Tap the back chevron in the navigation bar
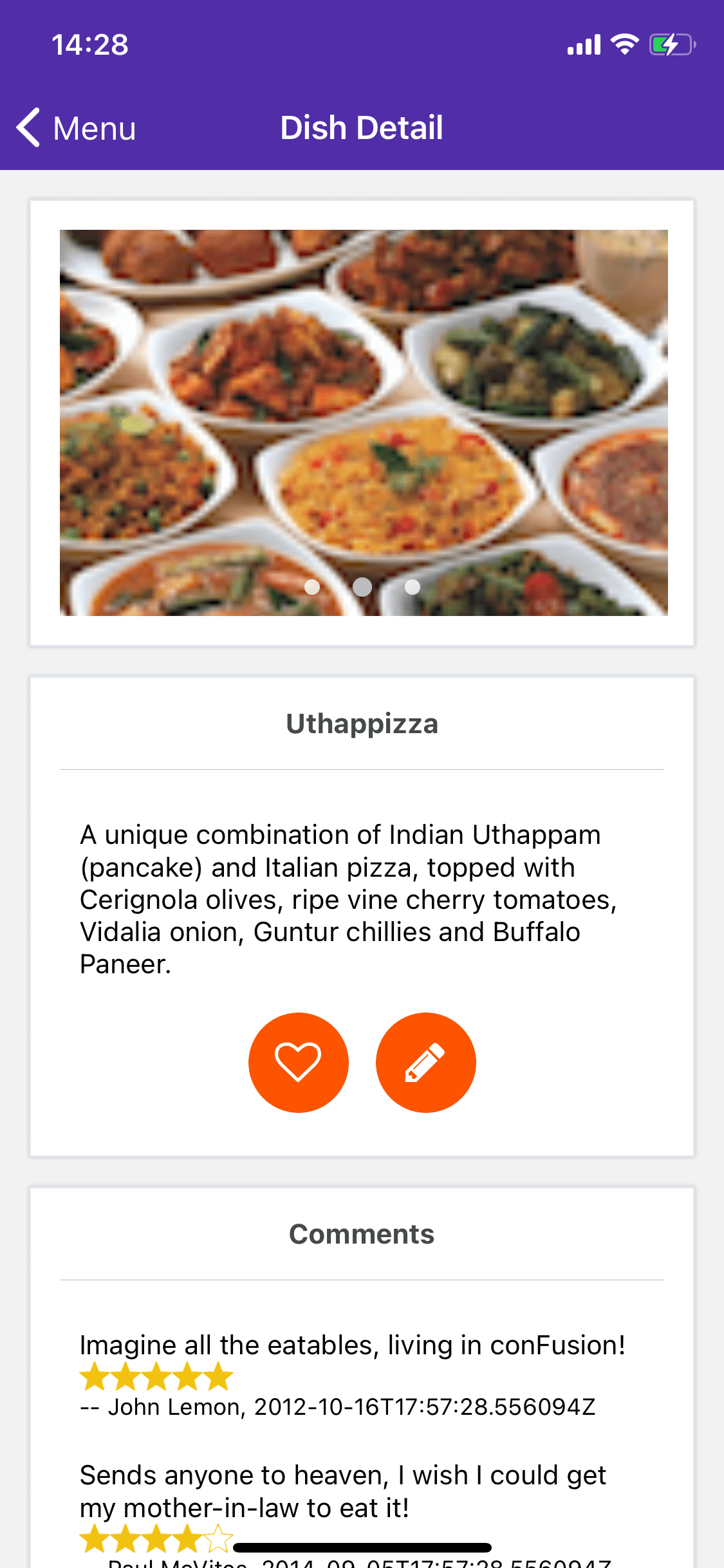 click(x=28, y=127)
